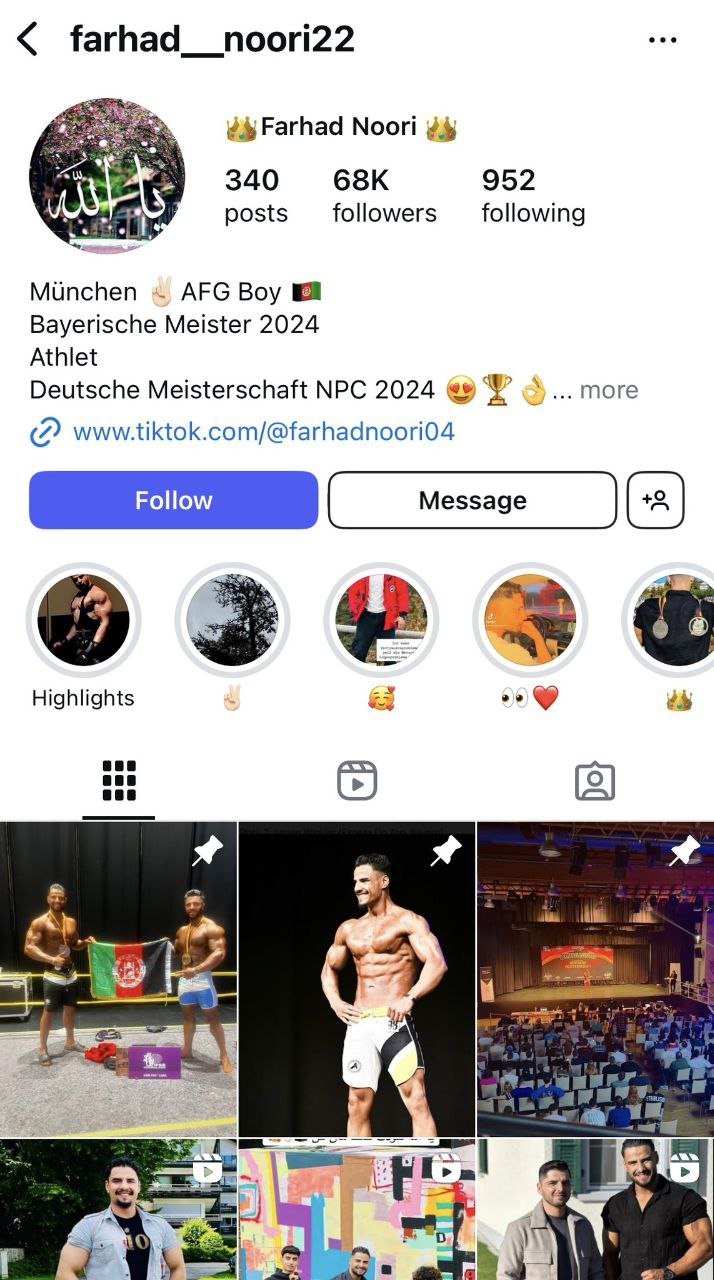This screenshot has height=1280, width=714.
Task: Open the TikTok profile link
Action: tap(263, 432)
